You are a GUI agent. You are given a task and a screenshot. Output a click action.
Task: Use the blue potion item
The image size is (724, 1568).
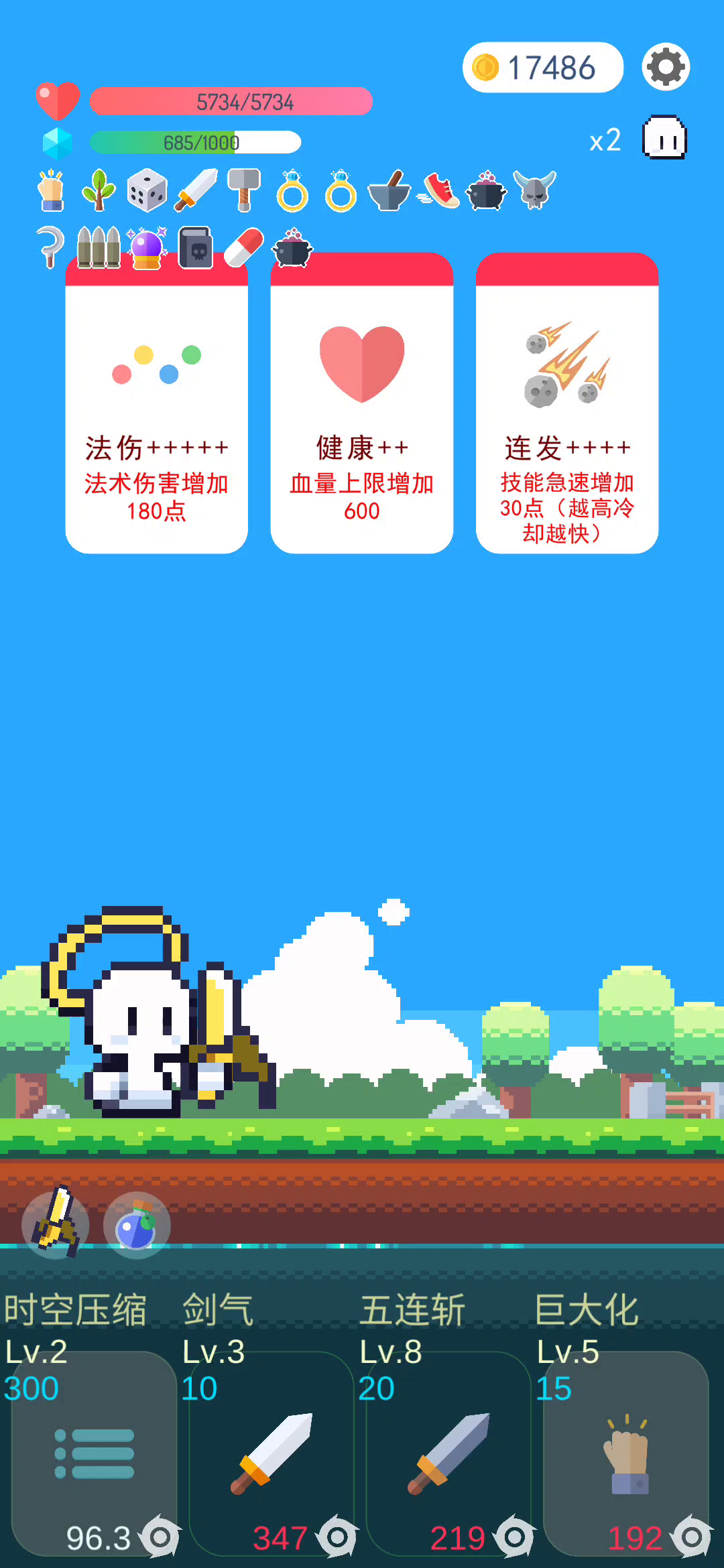tap(137, 1226)
